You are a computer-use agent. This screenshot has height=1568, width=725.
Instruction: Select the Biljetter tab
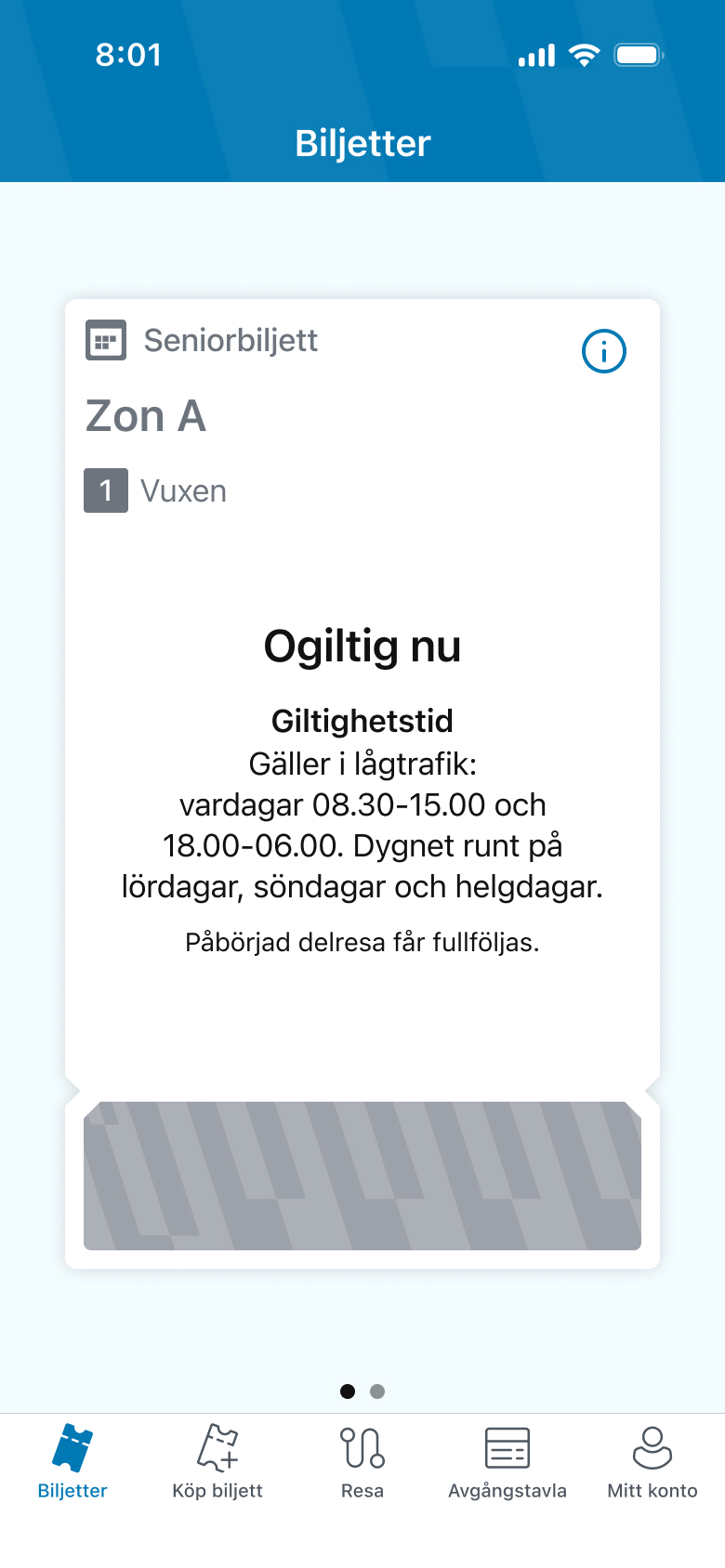72,1462
